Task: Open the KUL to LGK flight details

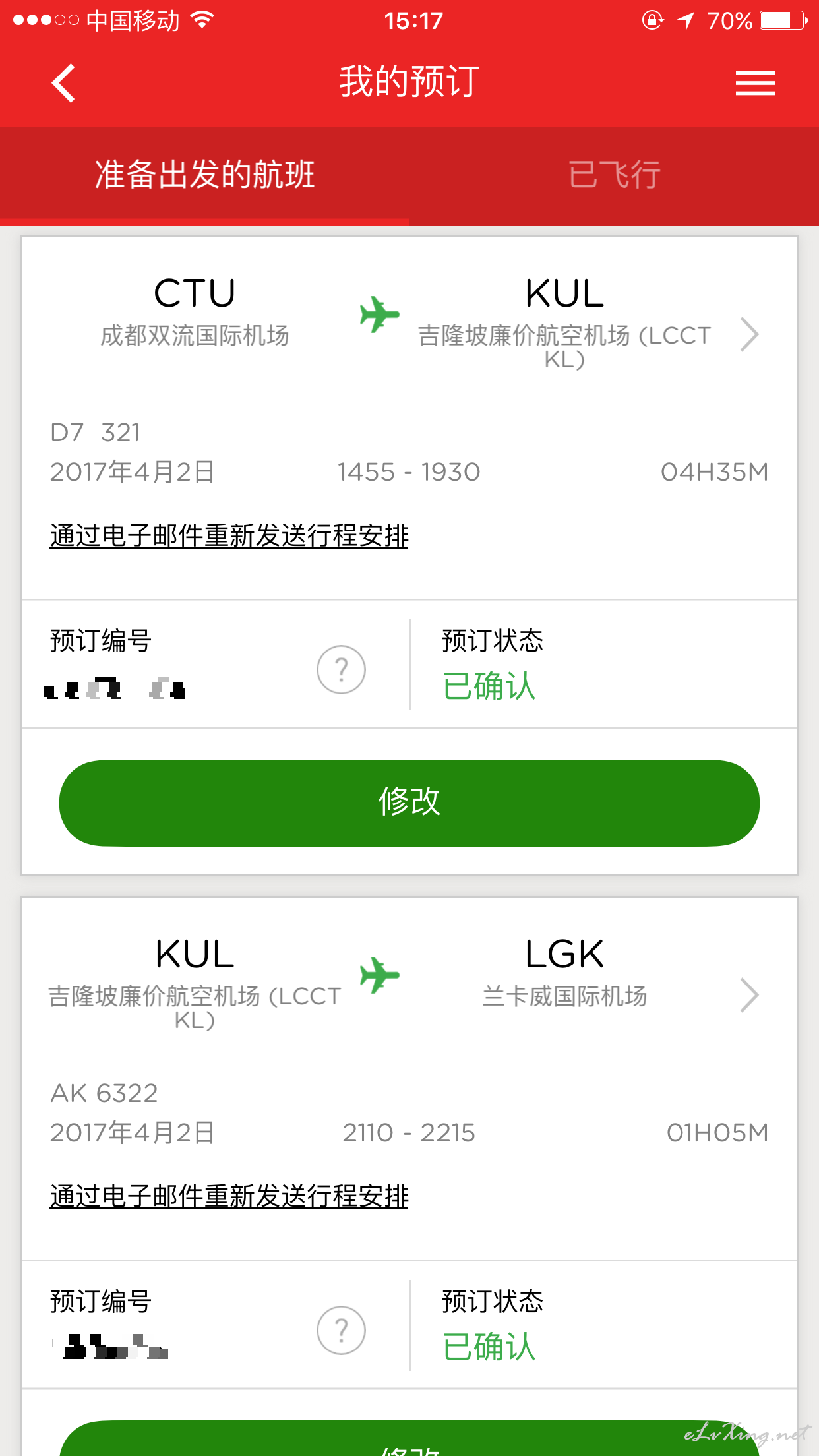Action: (749, 995)
